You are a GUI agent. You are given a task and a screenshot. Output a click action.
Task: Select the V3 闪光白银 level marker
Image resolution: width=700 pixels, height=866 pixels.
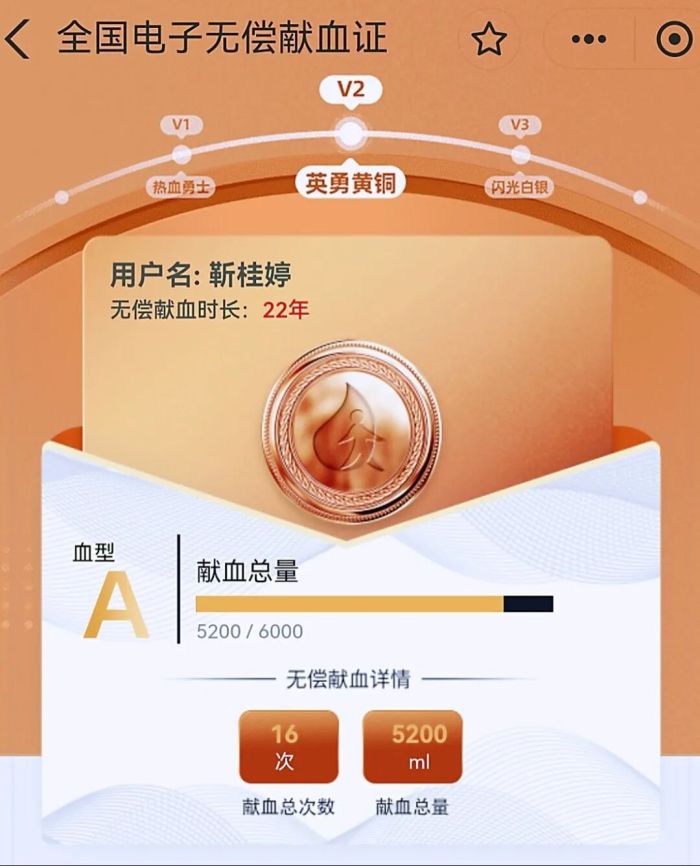[520, 154]
